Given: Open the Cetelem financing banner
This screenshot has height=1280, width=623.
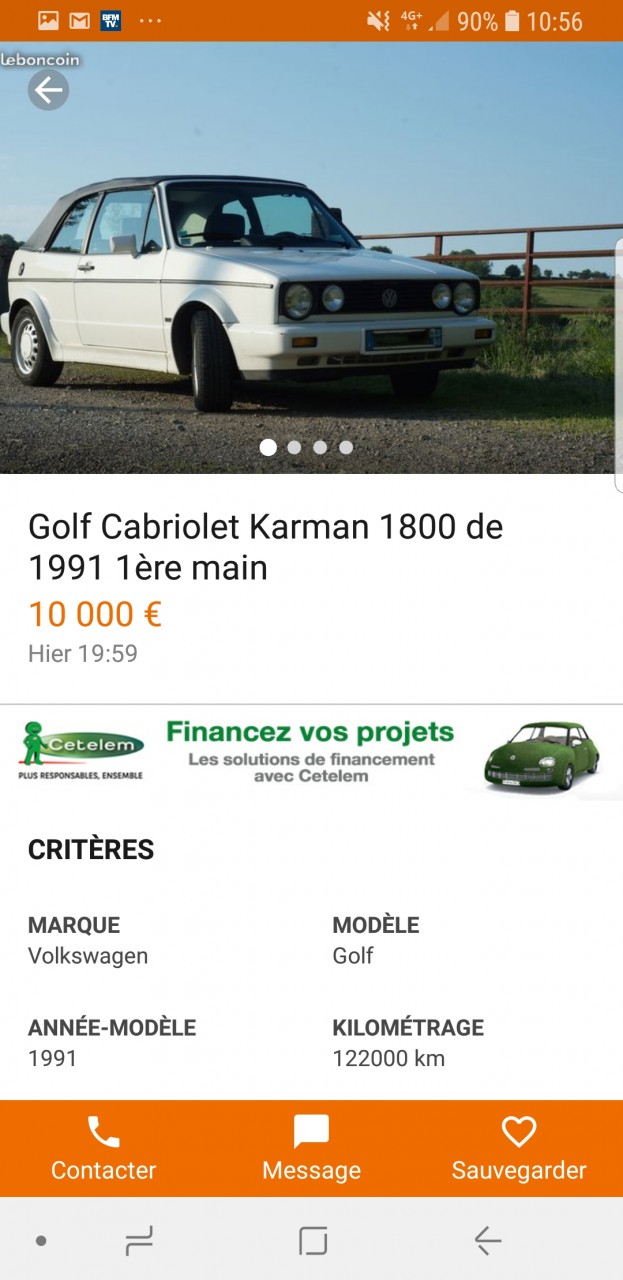Looking at the screenshot, I should pyautogui.click(x=311, y=752).
